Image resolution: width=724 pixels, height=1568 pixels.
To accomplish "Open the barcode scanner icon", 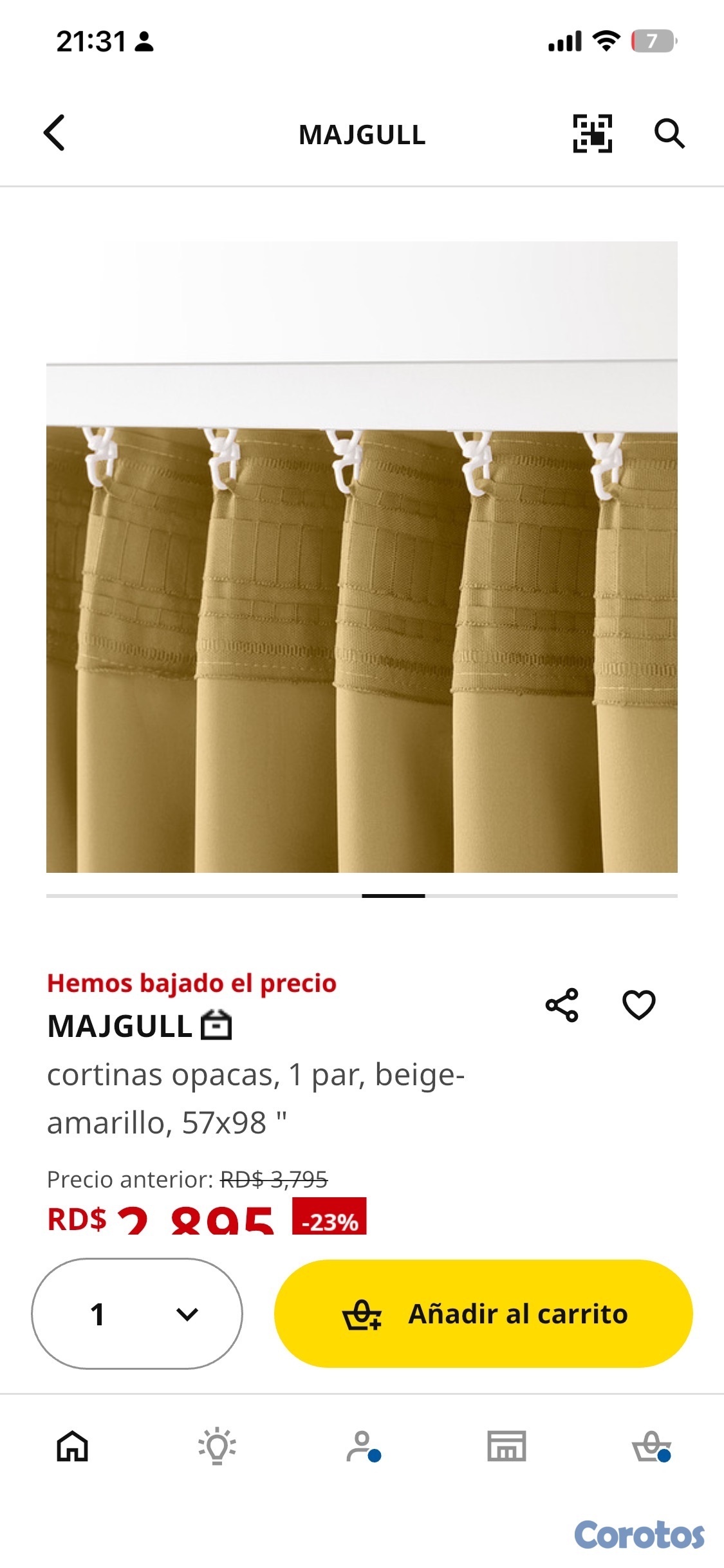I will 592,133.
